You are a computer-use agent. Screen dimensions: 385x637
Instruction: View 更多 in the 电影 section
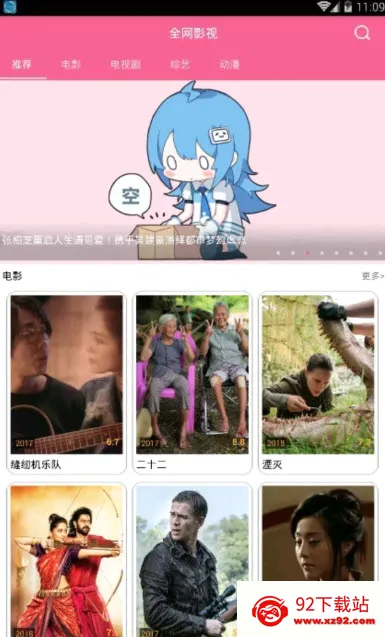[x=372, y=276]
